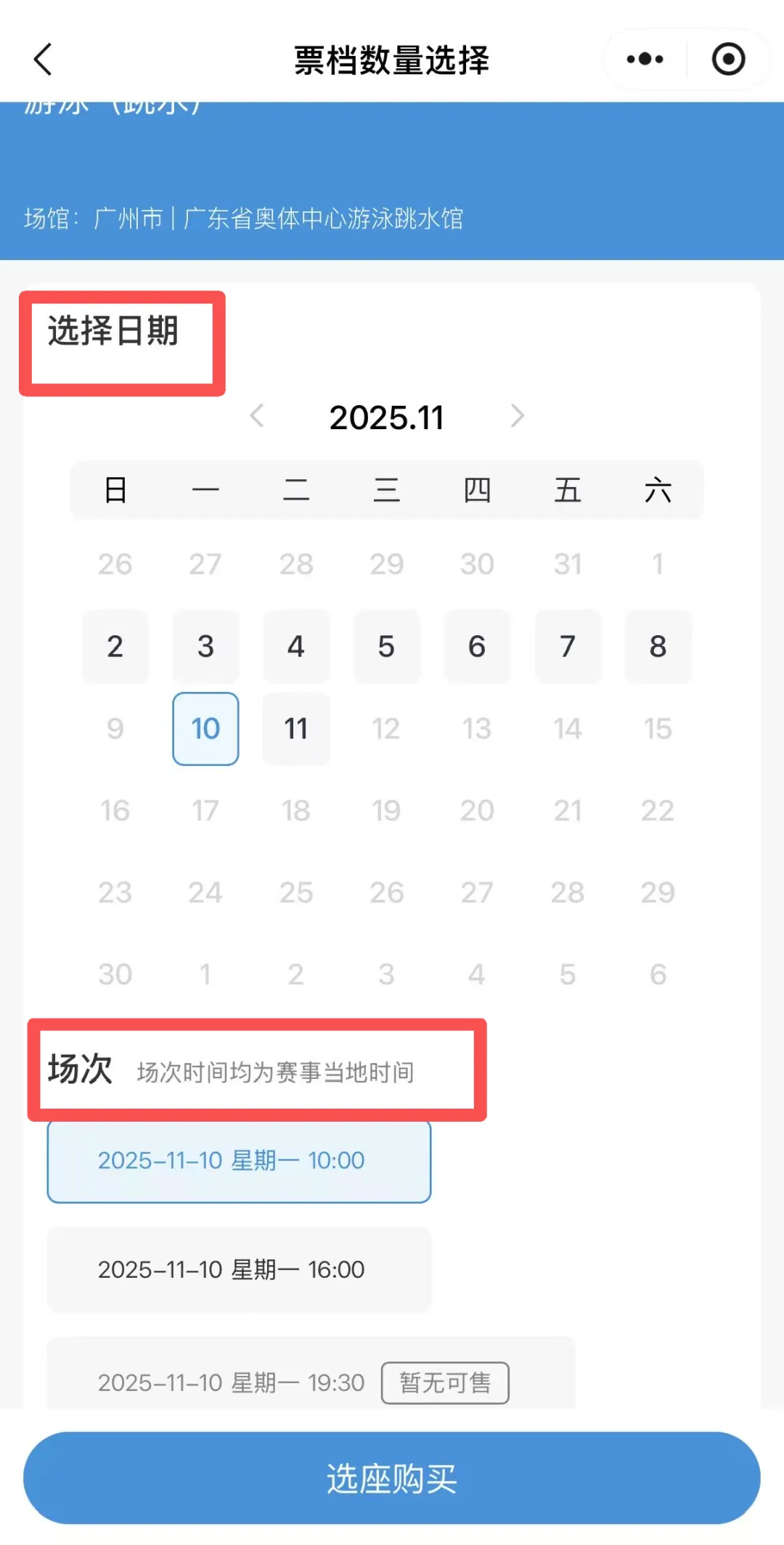Select November 10 on the calendar
Screen dimensions: 784x1545
[x=205, y=728]
